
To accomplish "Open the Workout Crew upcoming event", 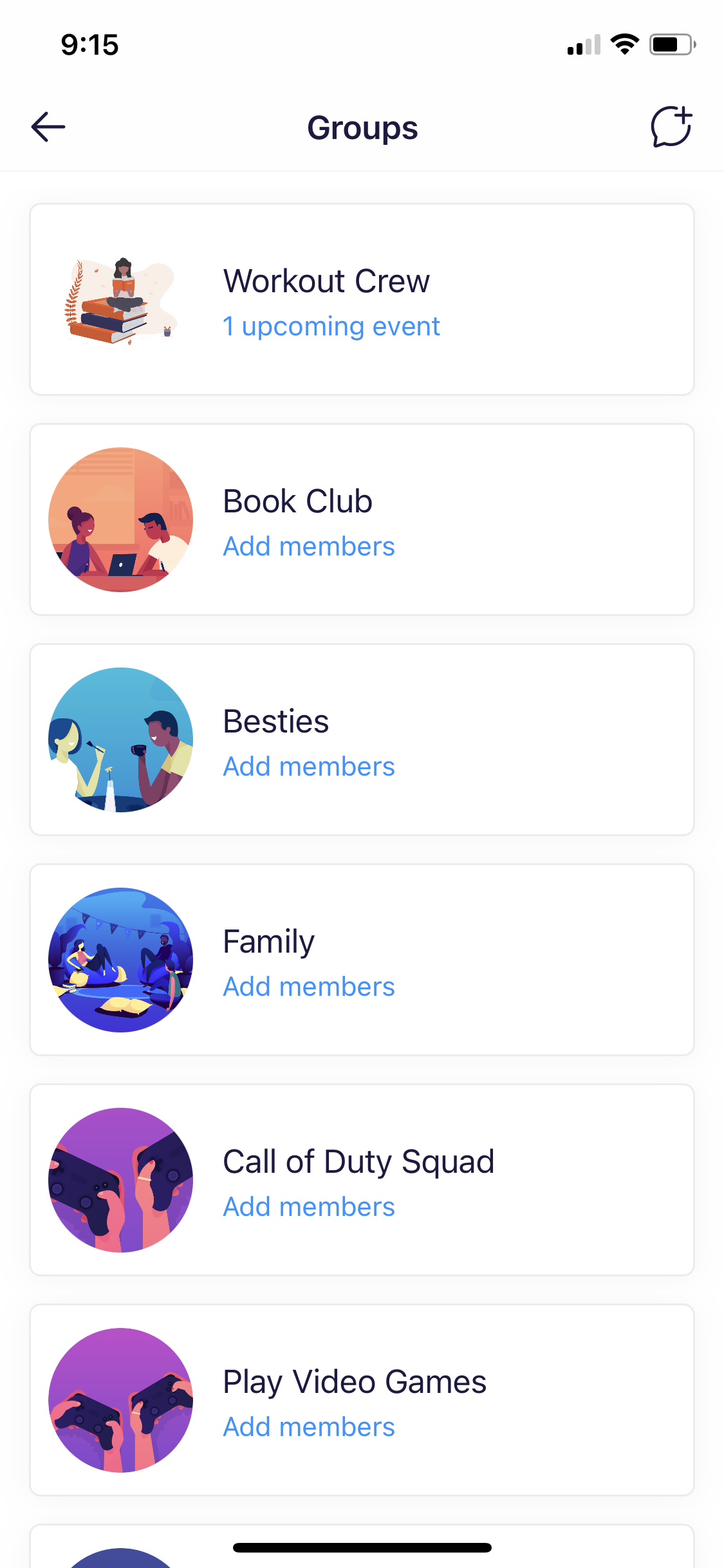I will point(331,326).
